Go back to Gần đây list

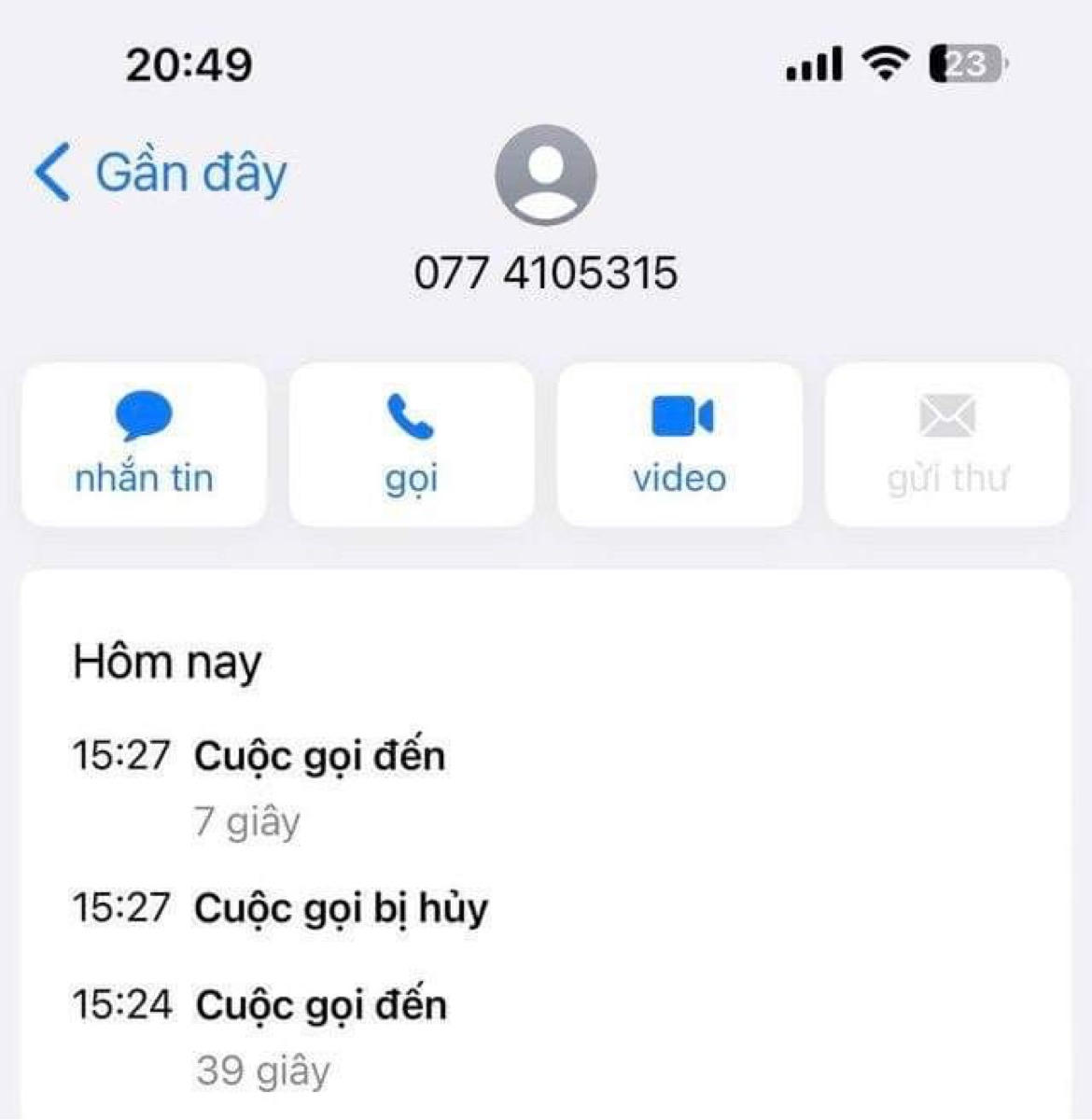point(161,174)
